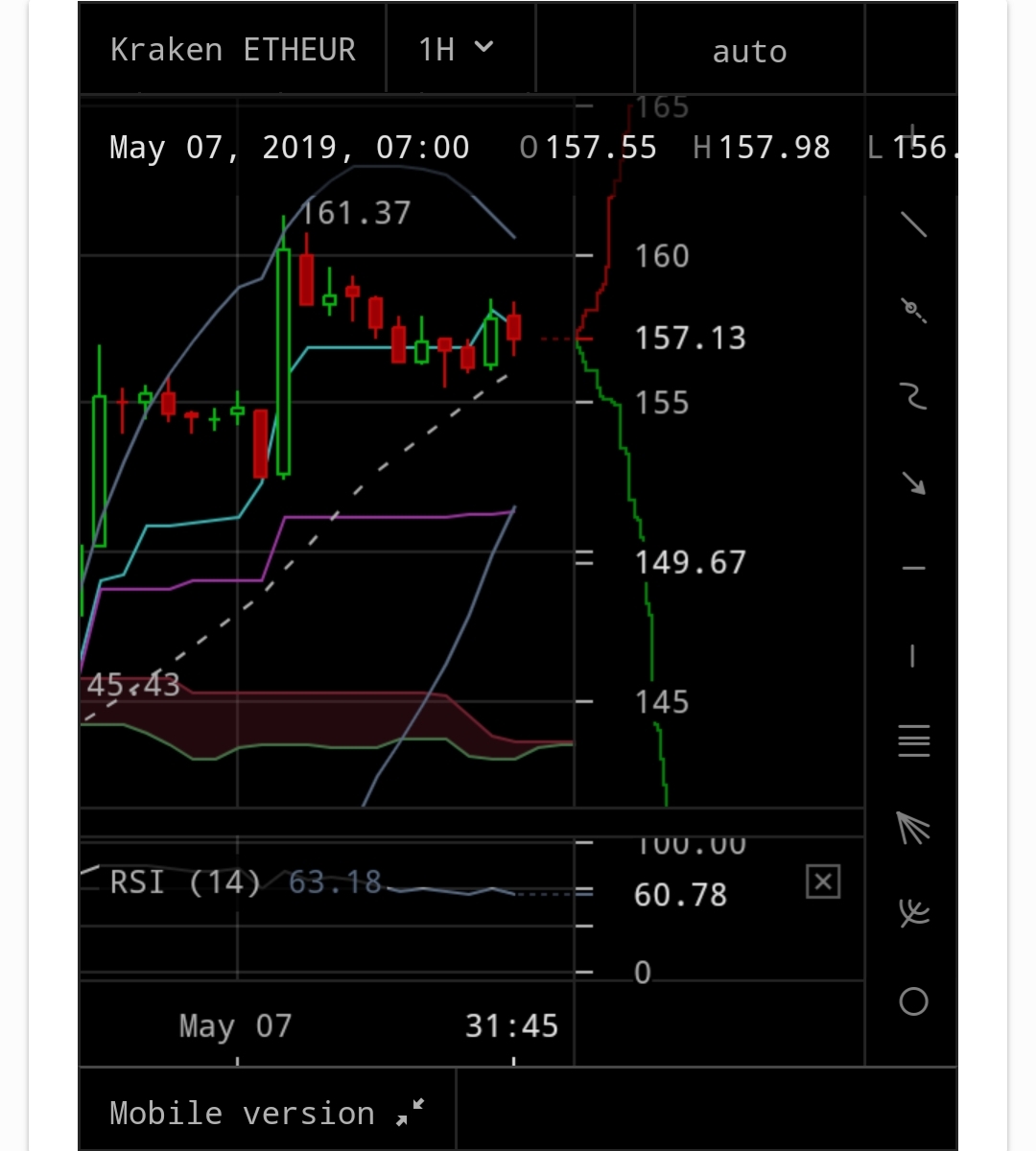Select the circle drawing tool
The height and width of the screenshot is (1151, 1036).
913,1001
